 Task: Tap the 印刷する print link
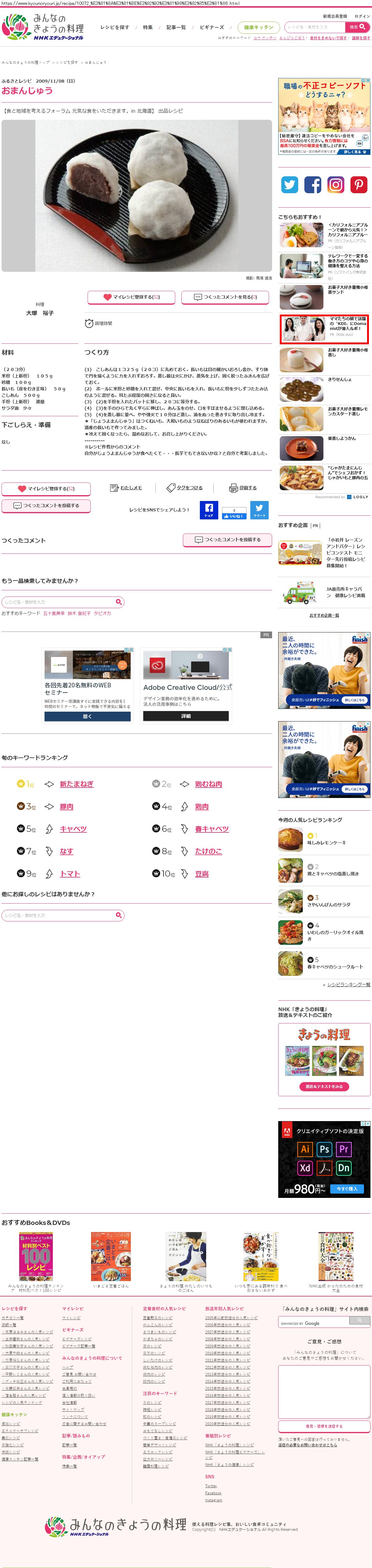click(x=243, y=487)
